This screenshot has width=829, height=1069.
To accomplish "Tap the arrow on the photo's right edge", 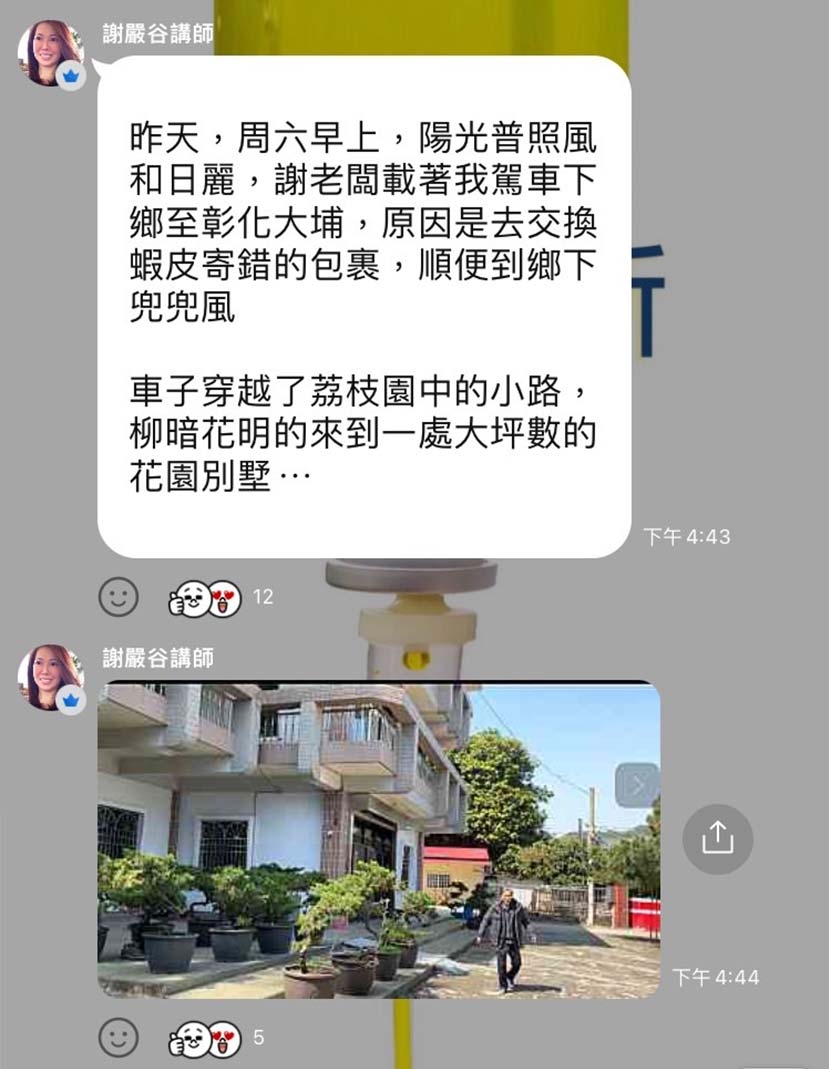I will tap(637, 785).
